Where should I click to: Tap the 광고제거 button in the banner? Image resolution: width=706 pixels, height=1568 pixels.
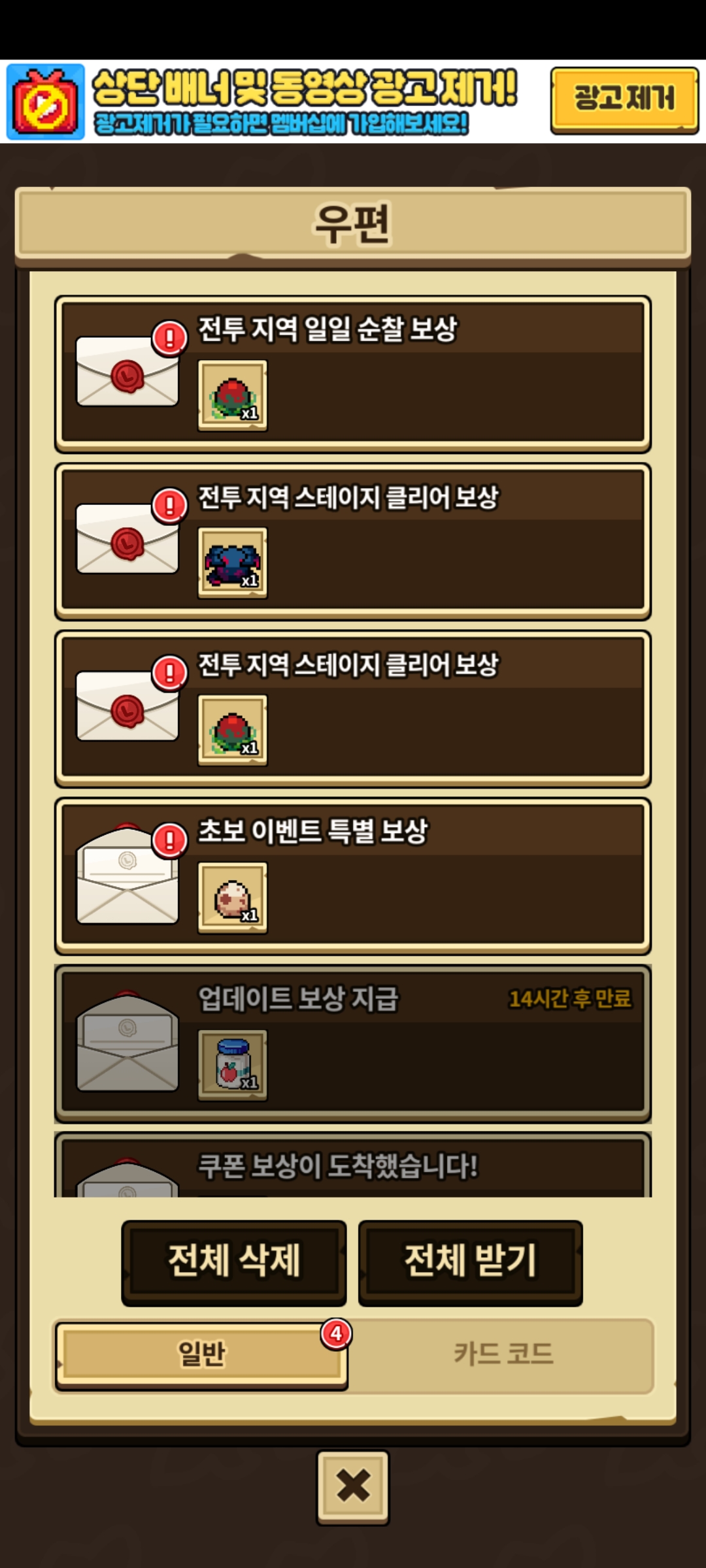pos(624,100)
